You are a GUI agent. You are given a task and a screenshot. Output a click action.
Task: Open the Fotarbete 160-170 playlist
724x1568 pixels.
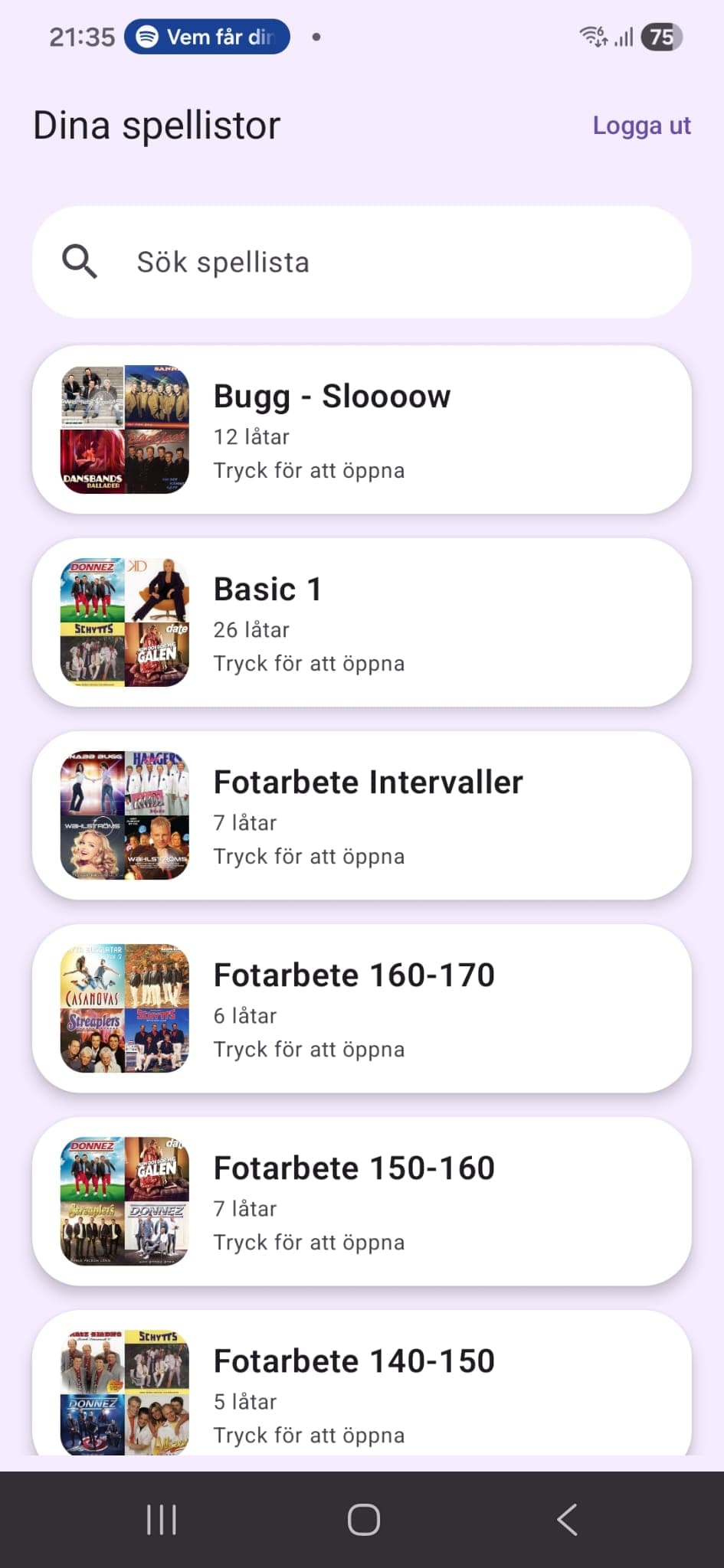tap(362, 1008)
